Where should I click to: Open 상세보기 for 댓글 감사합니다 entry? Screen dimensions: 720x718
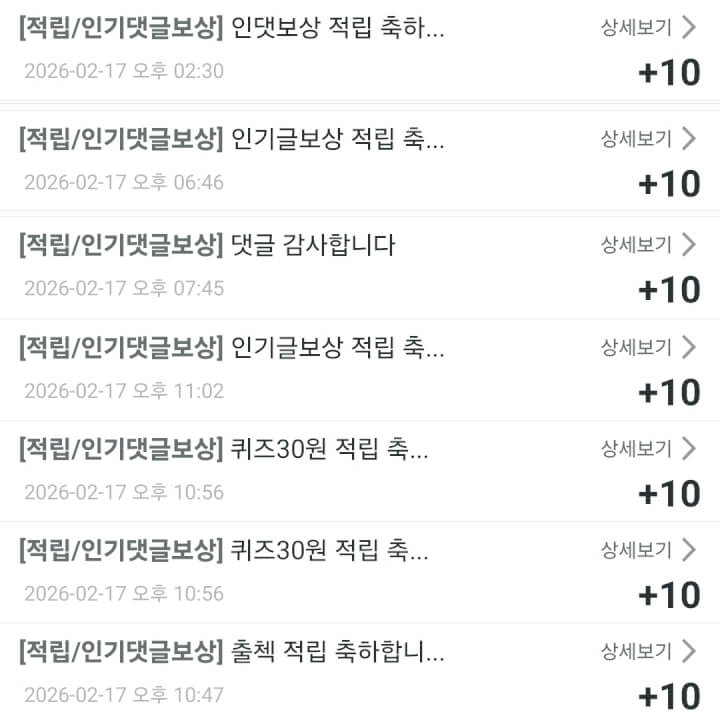(647, 244)
